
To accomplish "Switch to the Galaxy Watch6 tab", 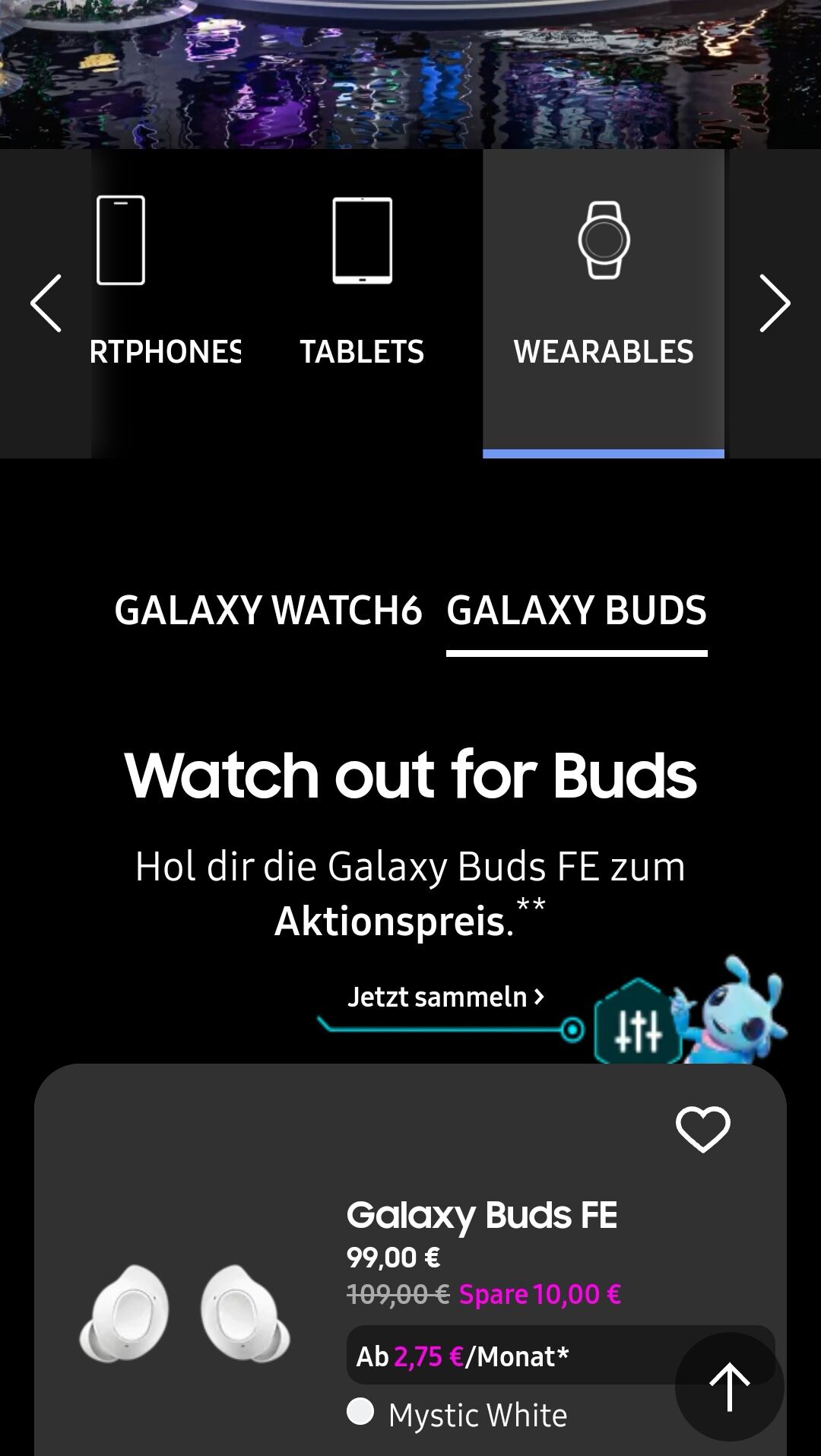I will click(x=268, y=611).
